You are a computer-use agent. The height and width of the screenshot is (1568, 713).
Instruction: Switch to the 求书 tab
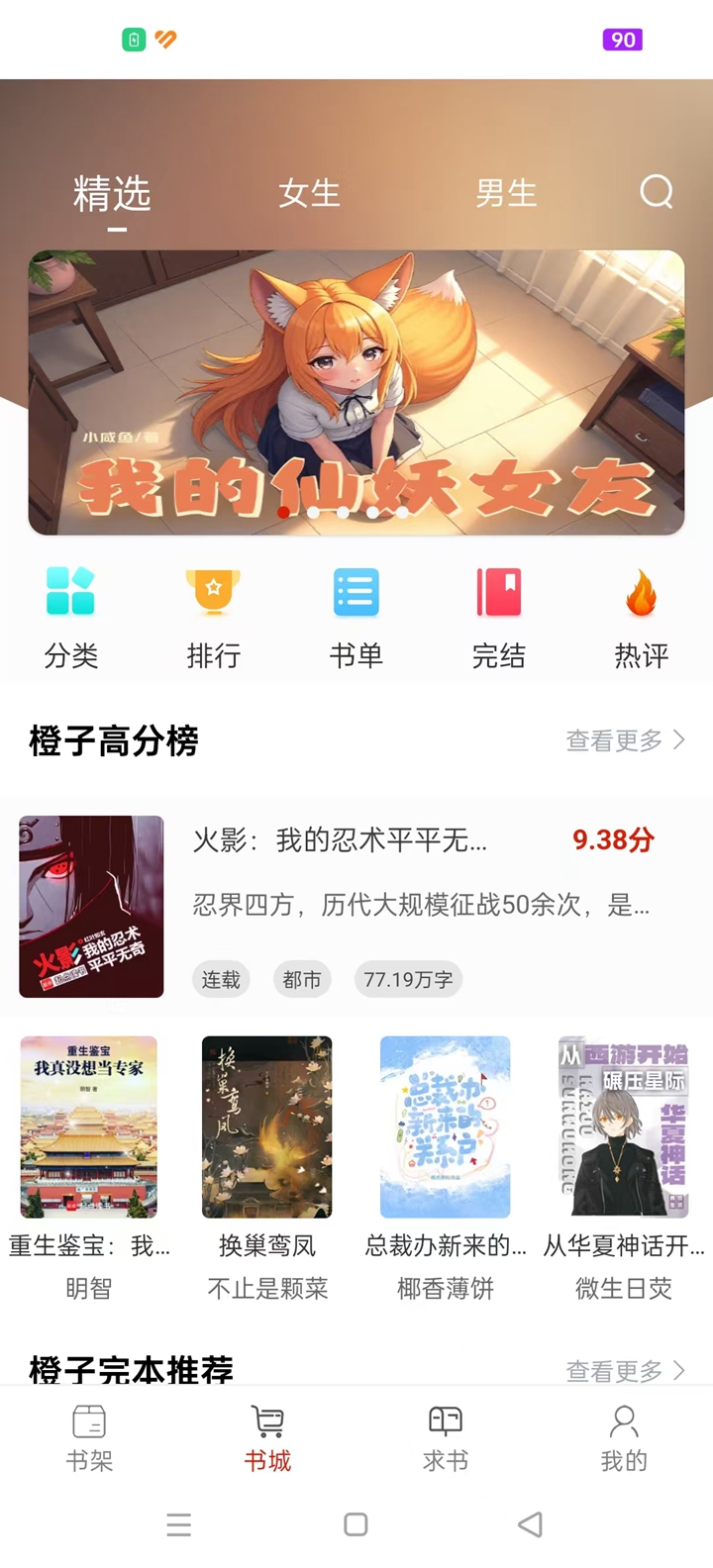pyautogui.click(x=446, y=1437)
